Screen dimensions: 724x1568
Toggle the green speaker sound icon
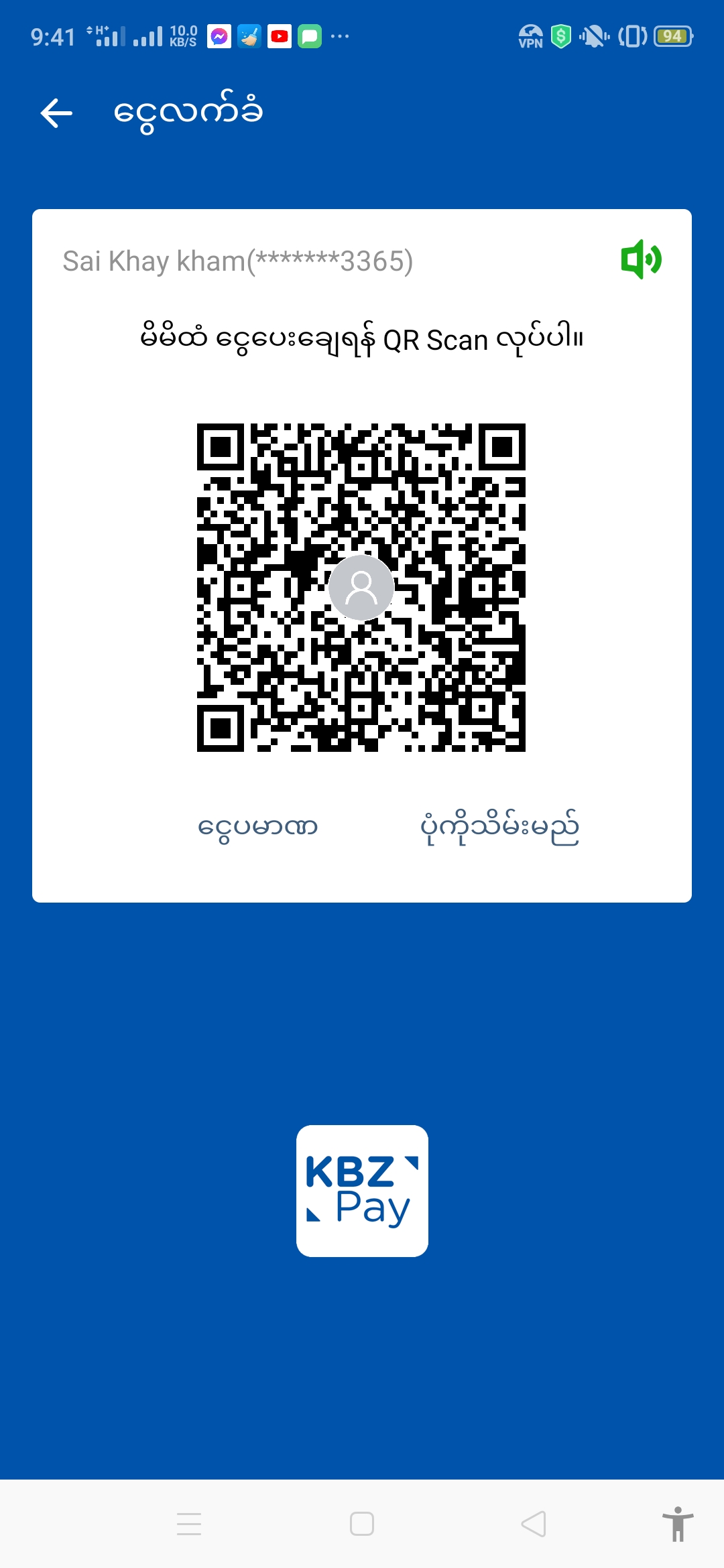(641, 259)
